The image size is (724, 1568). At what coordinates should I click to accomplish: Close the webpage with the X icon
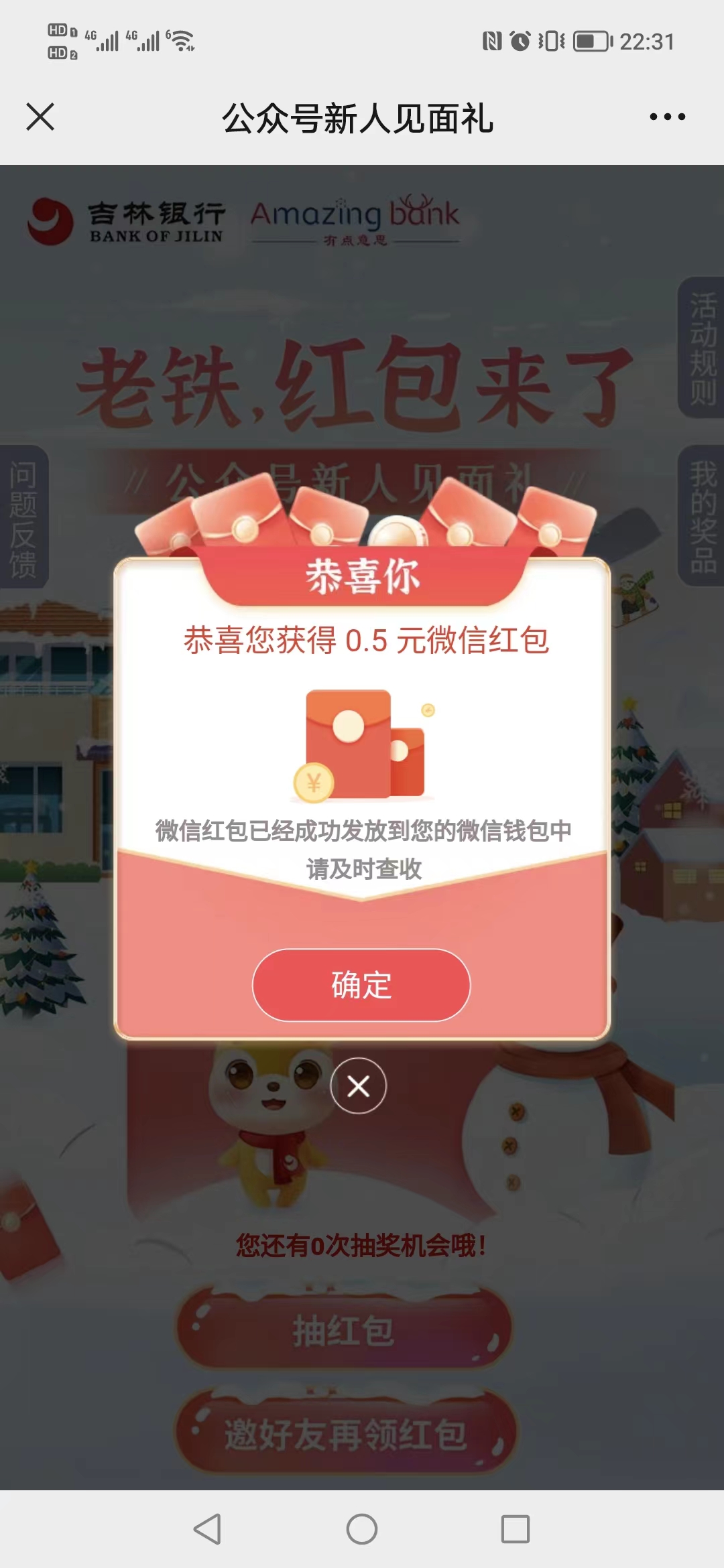40,117
